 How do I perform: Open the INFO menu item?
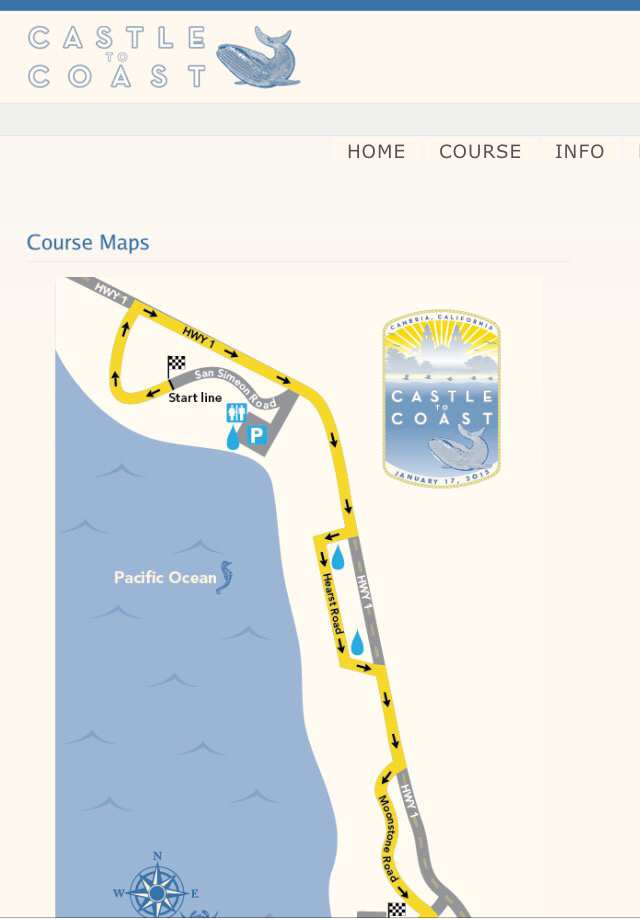tap(579, 151)
